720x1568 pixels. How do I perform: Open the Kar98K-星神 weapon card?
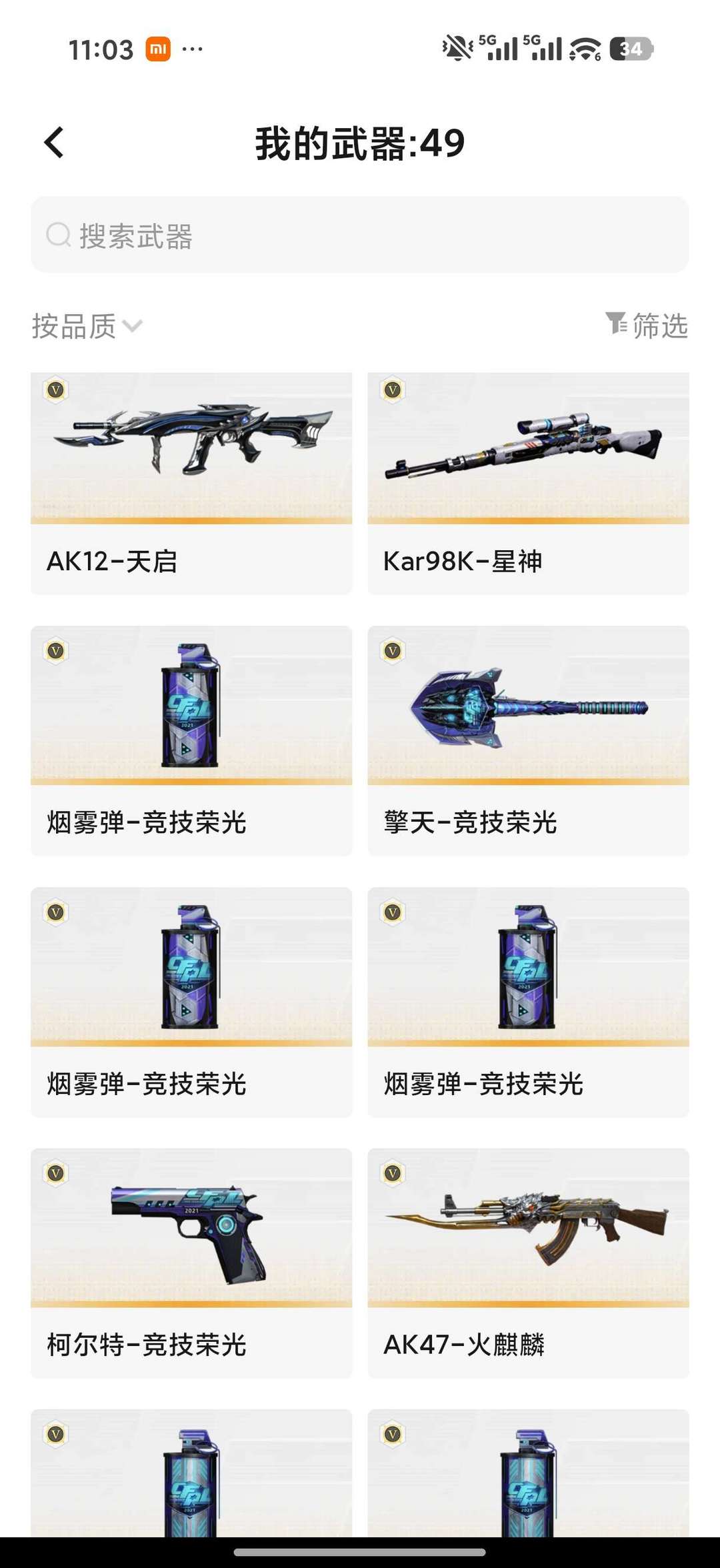pos(529,484)
